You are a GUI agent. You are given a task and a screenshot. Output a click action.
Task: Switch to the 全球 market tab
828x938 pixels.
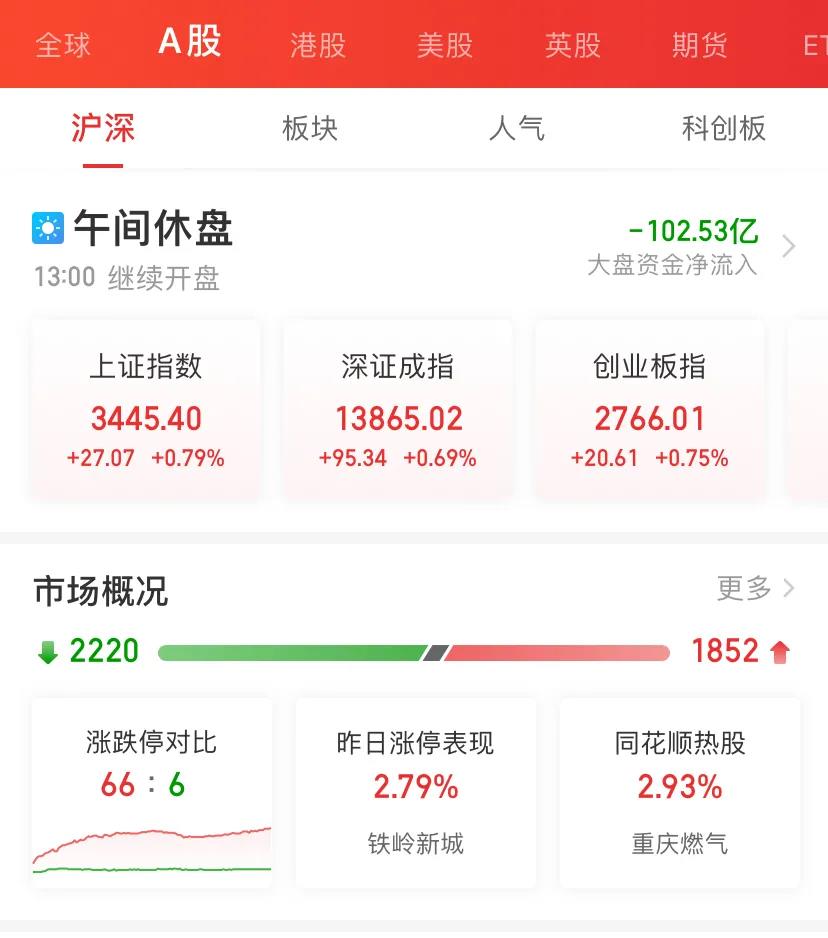click(x=63, y=45)
